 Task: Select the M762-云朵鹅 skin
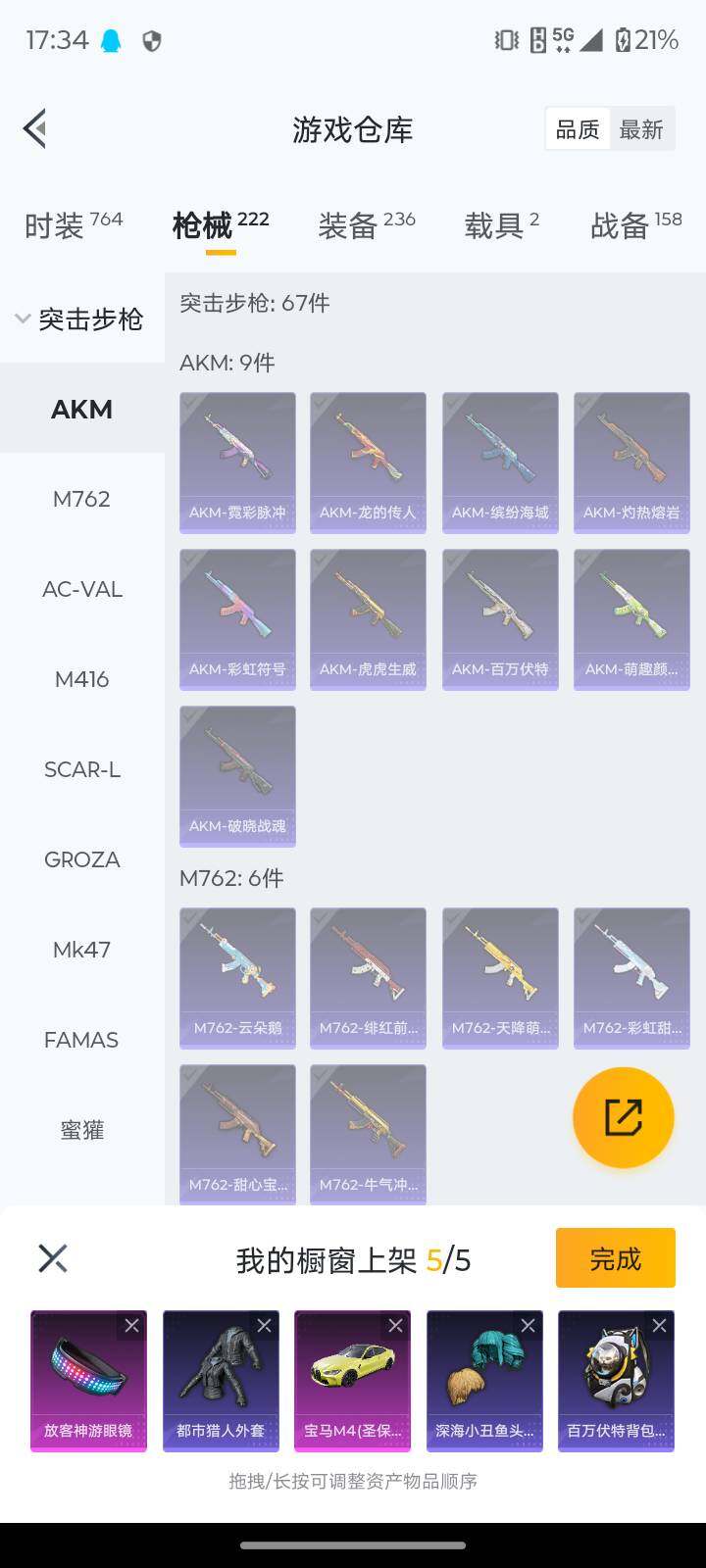(237, 978)
